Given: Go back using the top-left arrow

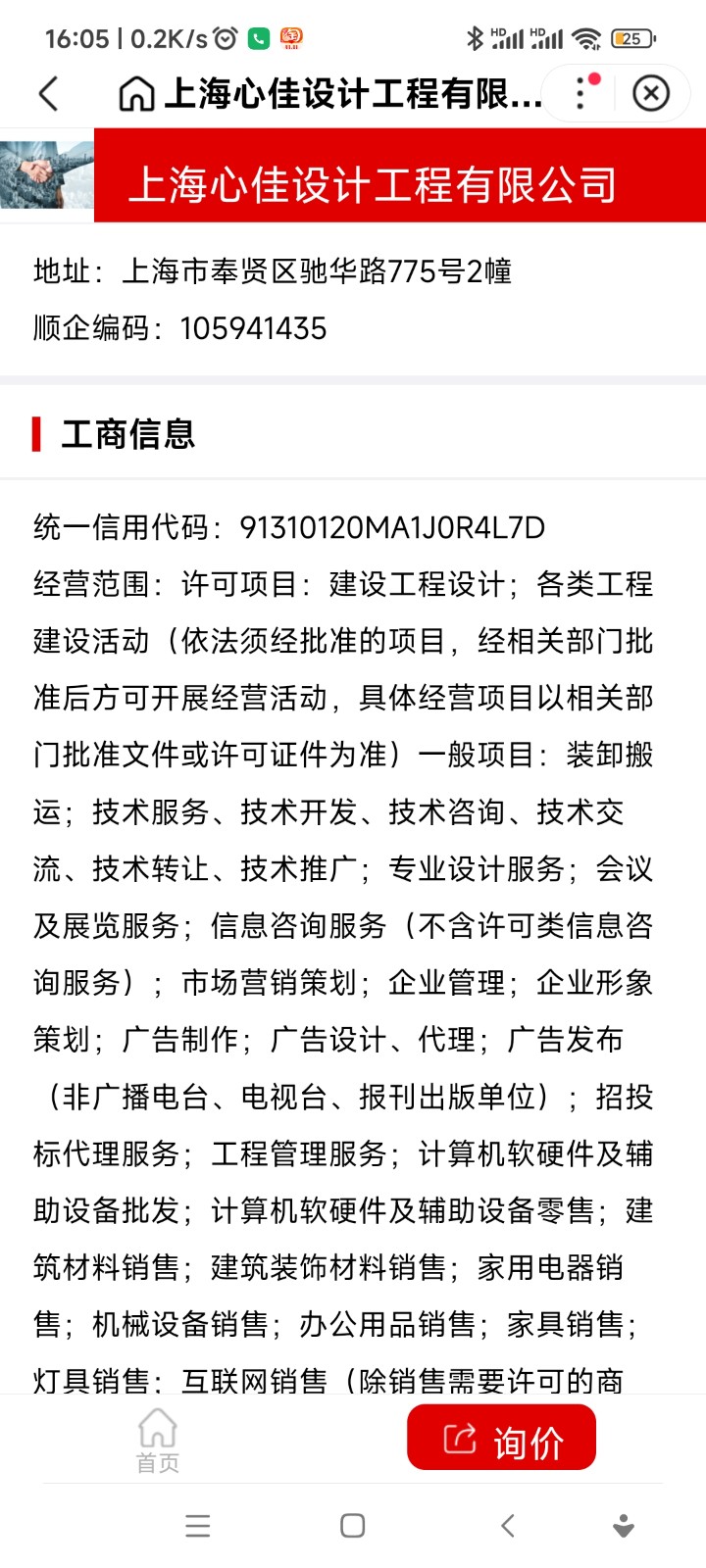Looking at the screenshot, I should tap(49, 94).
